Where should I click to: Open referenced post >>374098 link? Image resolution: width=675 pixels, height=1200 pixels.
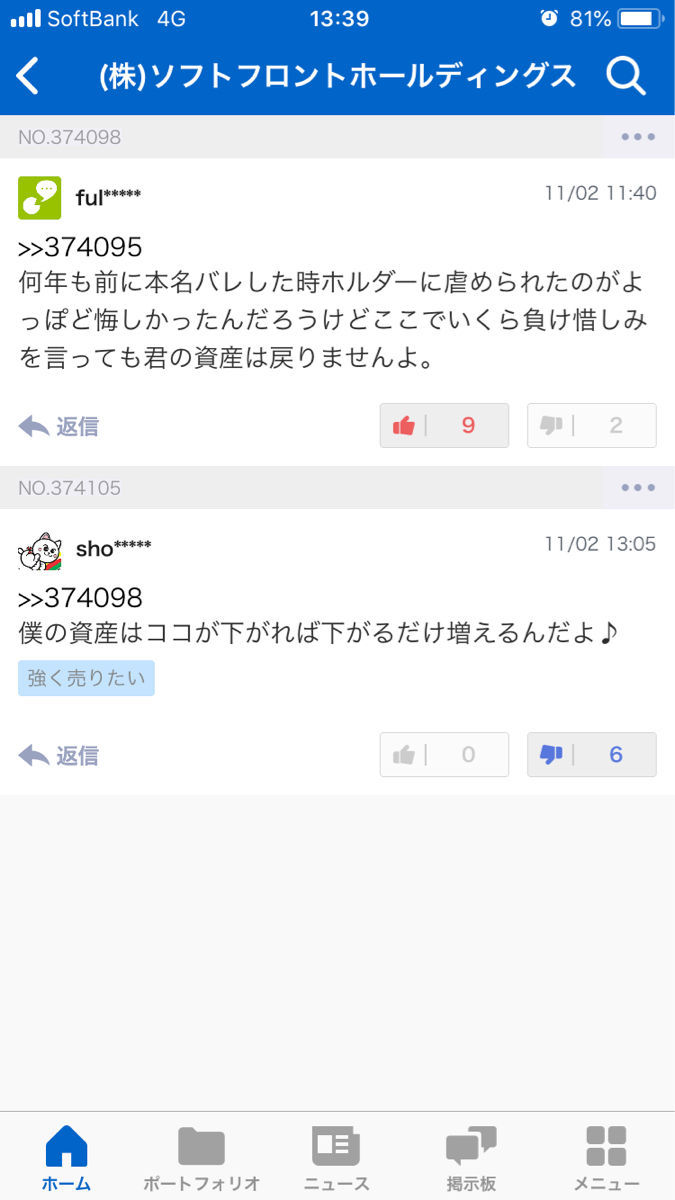pos(80,598)
